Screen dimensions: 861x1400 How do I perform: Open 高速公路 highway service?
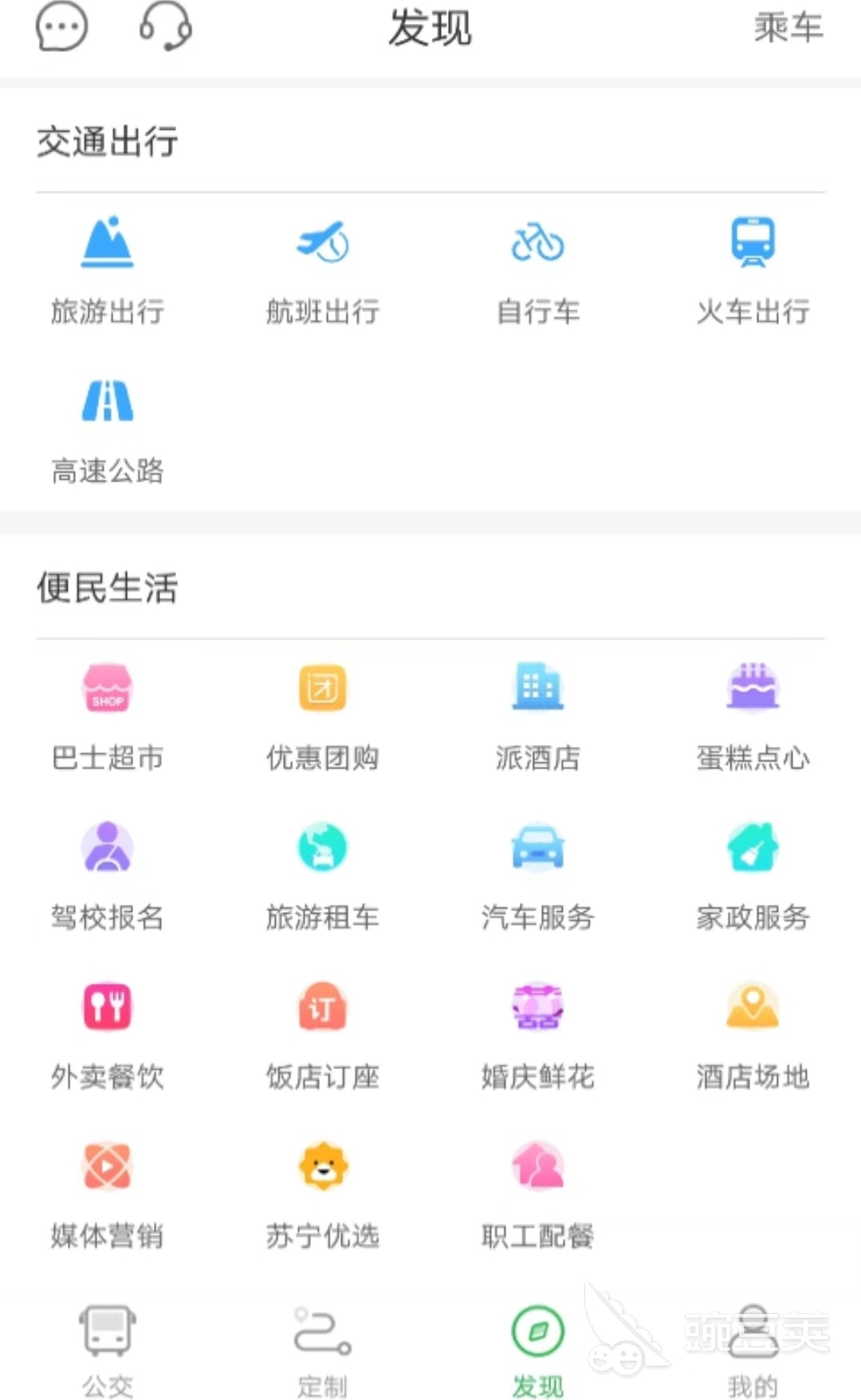pos(108,431)
